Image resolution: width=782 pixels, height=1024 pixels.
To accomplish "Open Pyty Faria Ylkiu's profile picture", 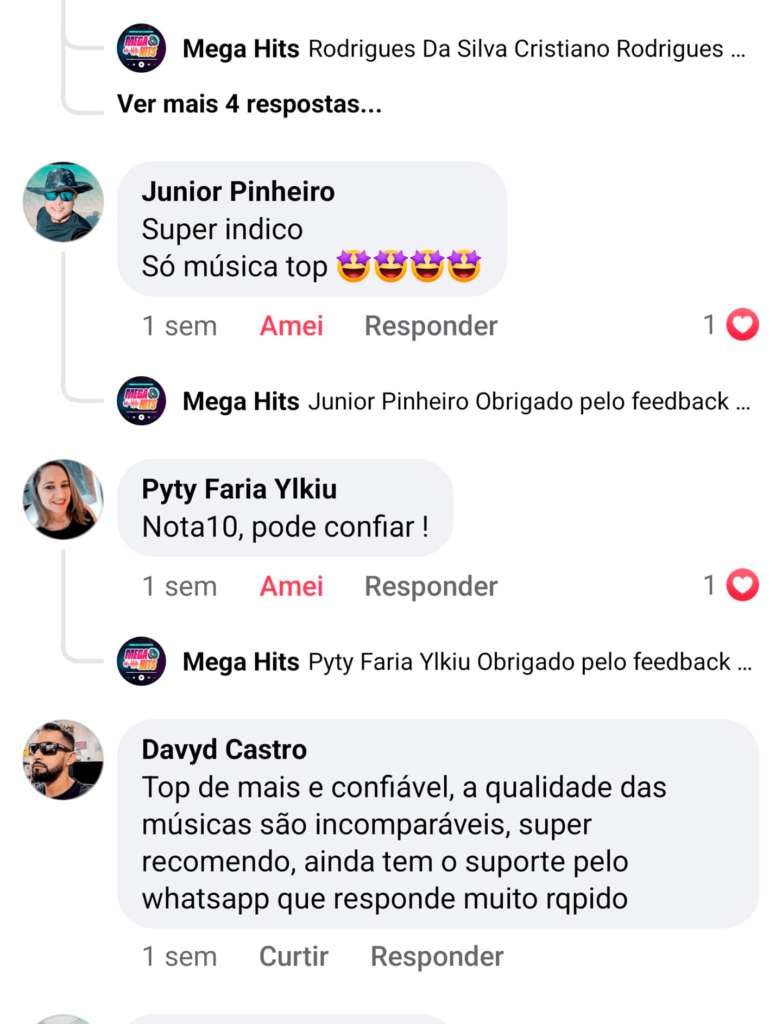I will coord(63,499).
